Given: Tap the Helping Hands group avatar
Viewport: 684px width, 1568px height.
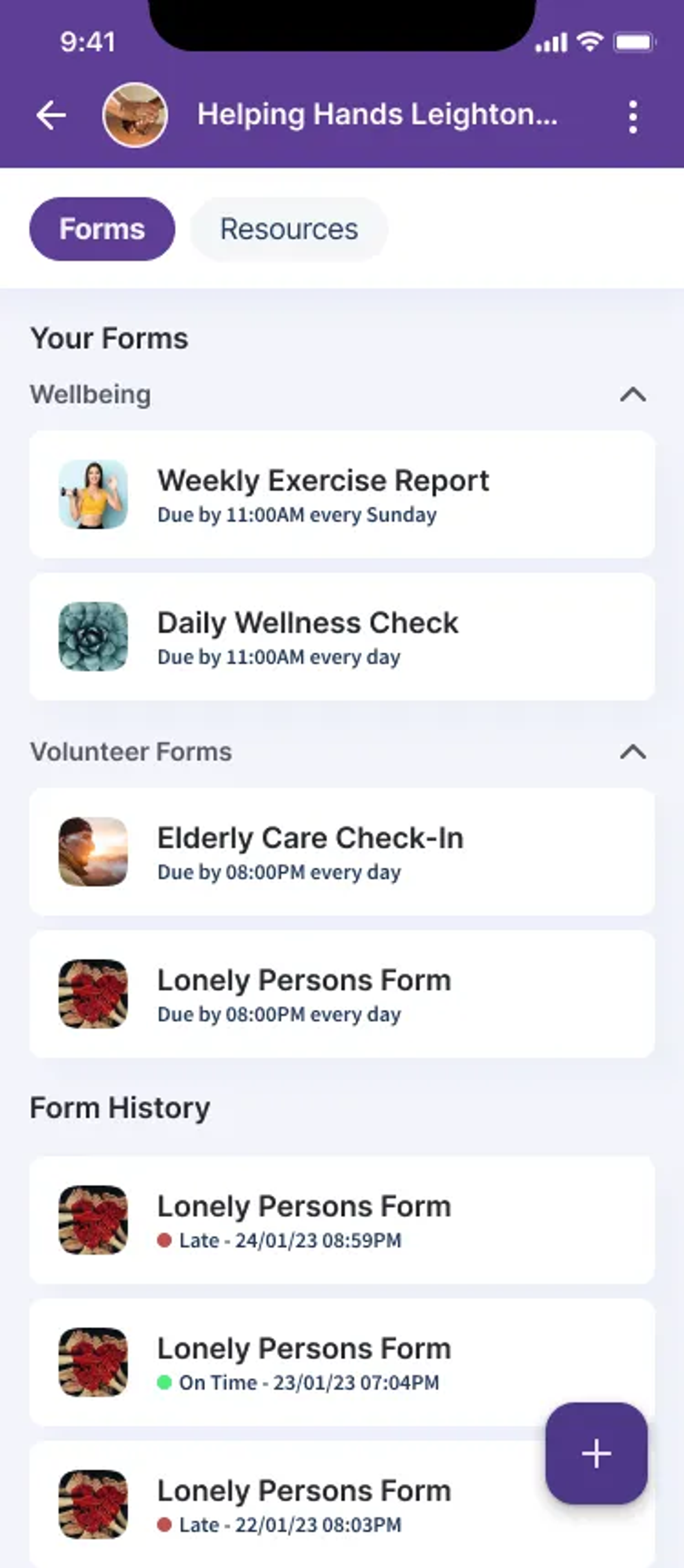Looking at the screenshot, I should (x=135, y=115).
